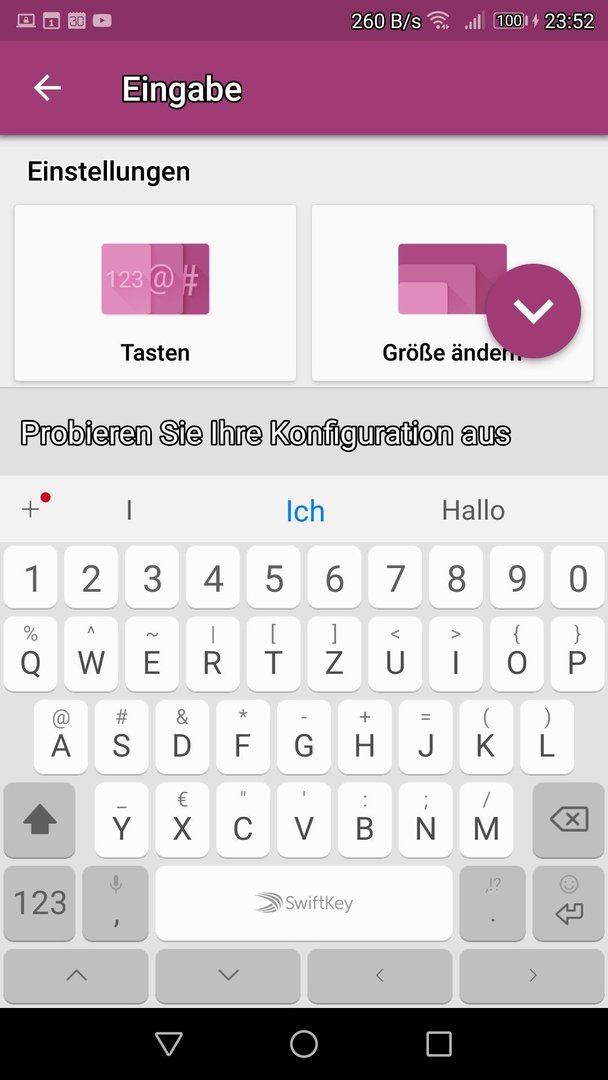Image resolution: width=608 pixels, height=1080 pixels.
Task: Switch to the 123 symbols layout
Action: click(x=39, y=904)
